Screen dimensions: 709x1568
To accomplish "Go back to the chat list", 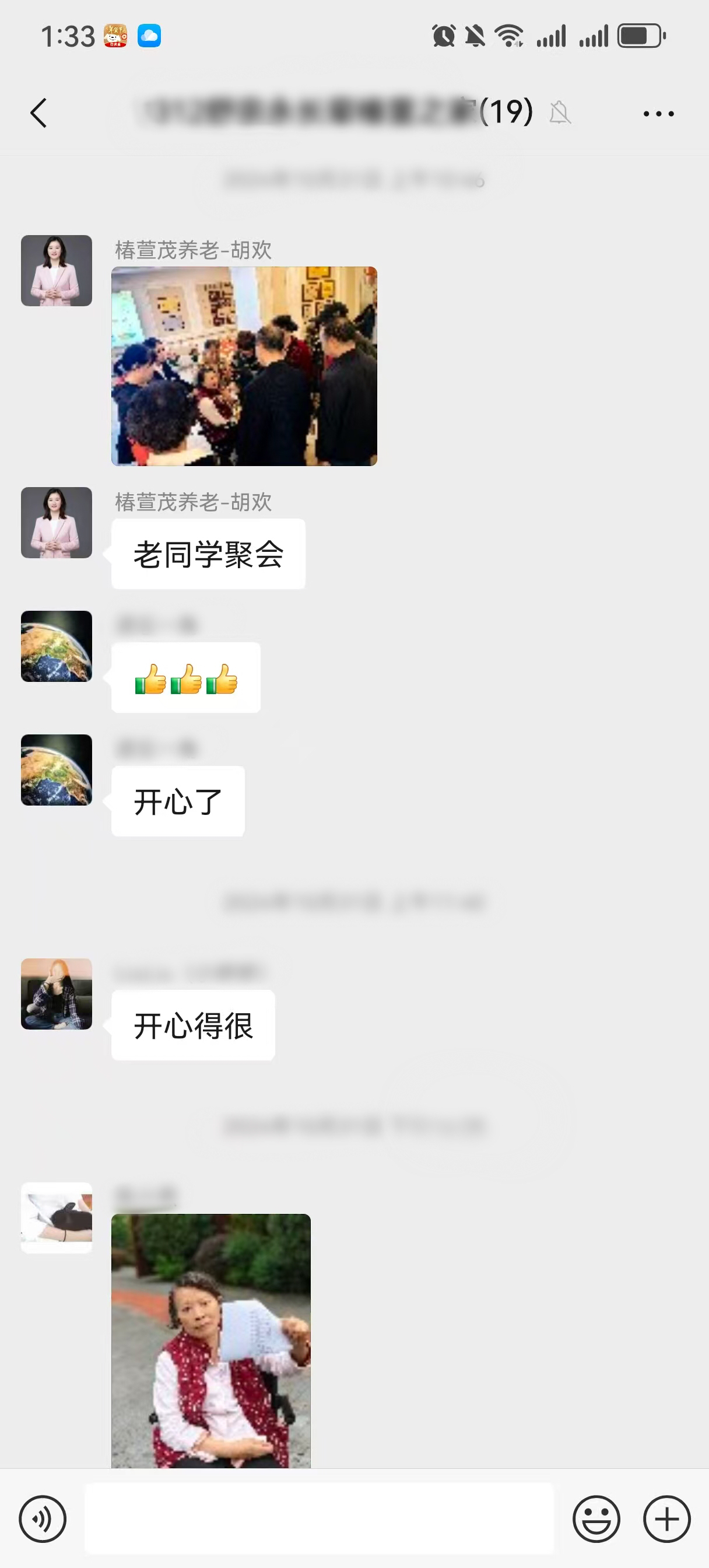I will [38, 113].
